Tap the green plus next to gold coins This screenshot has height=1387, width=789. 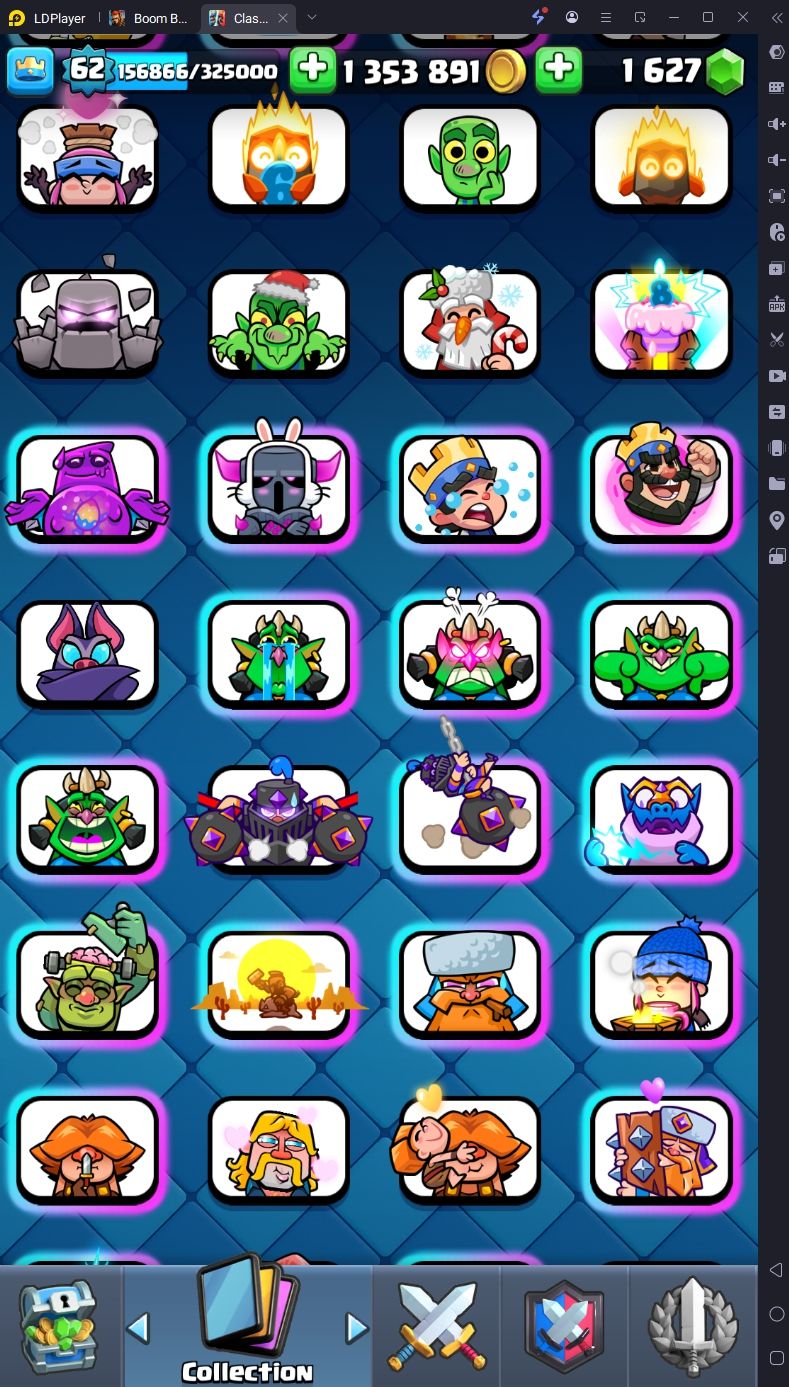coord(313,70)
